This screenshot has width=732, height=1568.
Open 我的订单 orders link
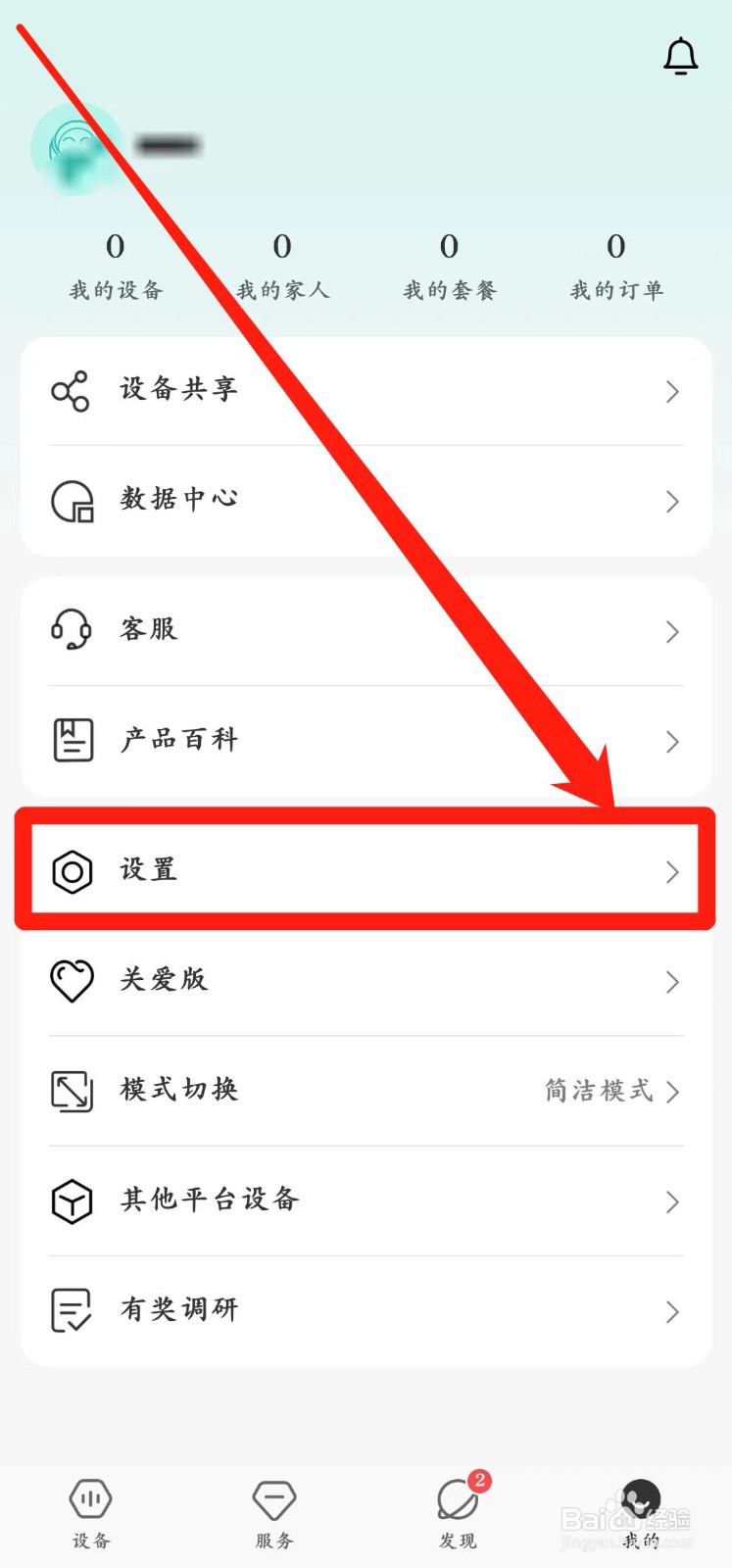coord(616,265)
